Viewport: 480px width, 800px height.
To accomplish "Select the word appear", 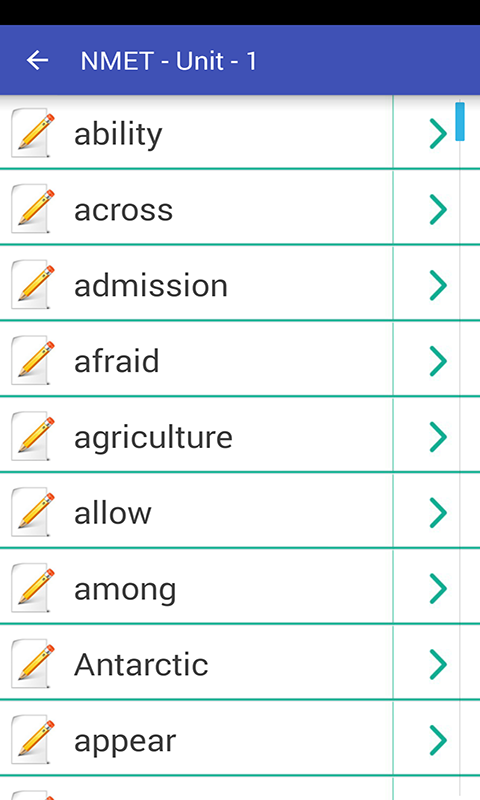I will click(x=240, y=738).
